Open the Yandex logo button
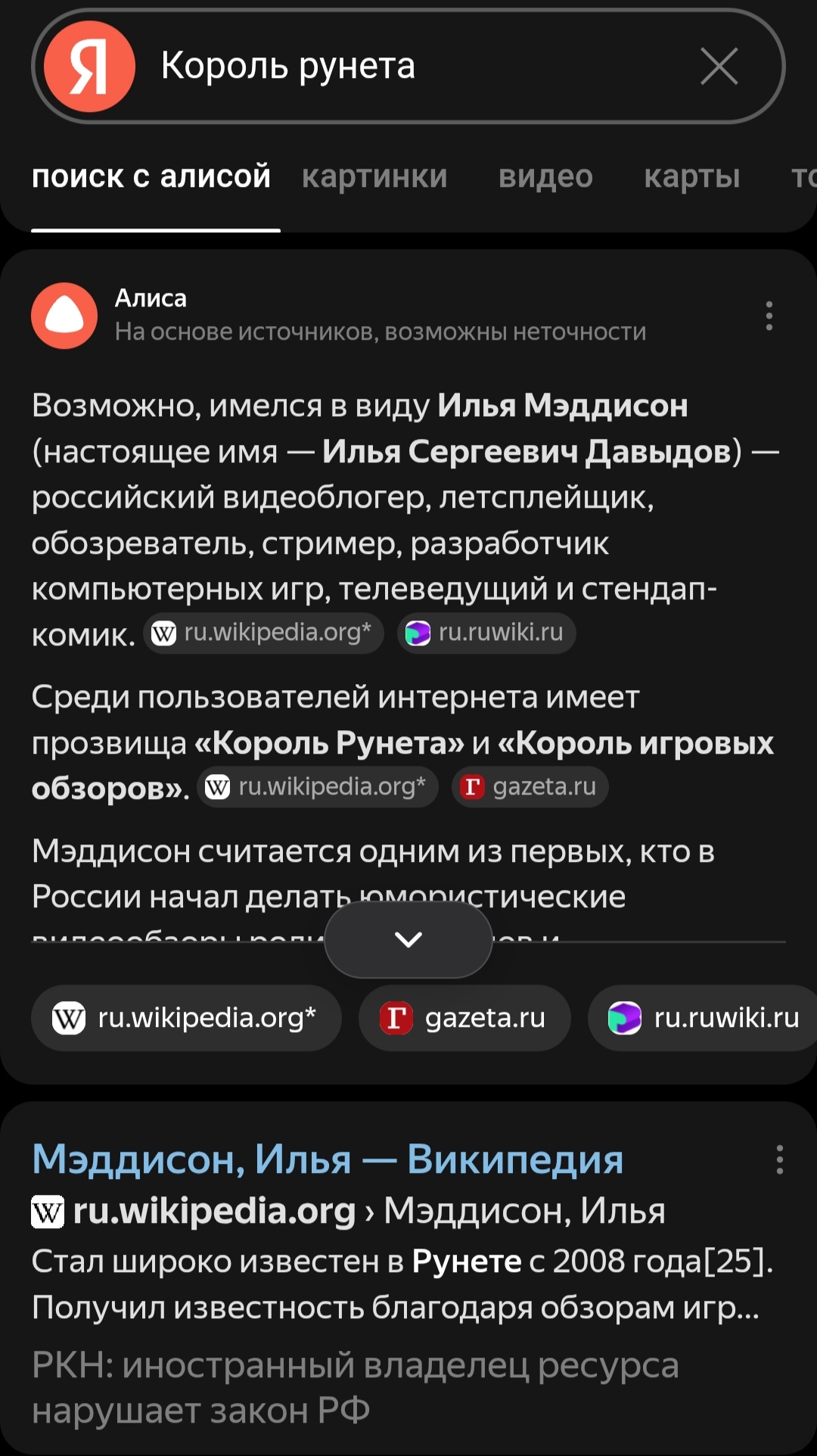 click(x=89, y=67)
